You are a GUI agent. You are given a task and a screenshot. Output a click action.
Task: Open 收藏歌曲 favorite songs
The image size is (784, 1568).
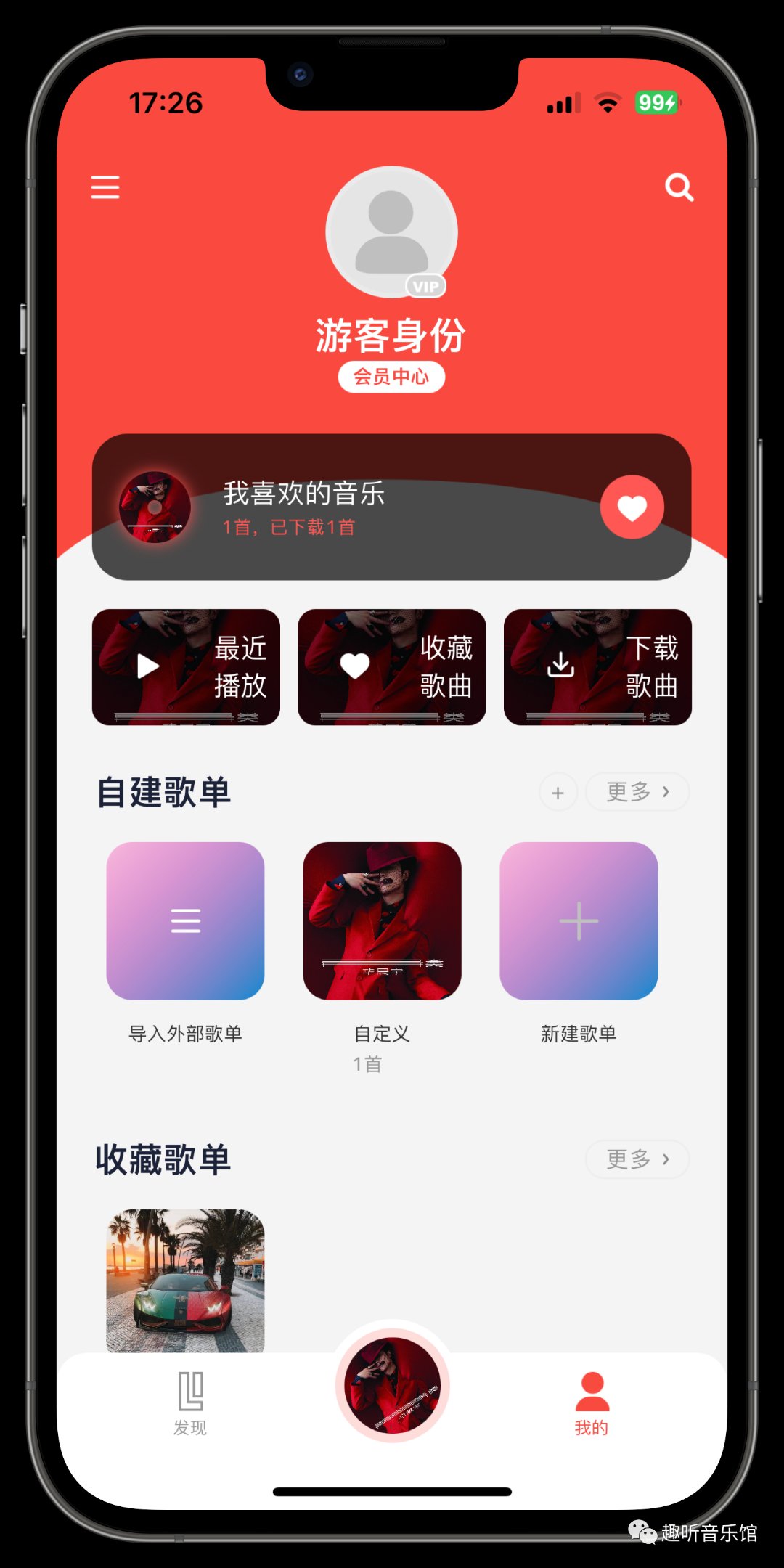pos(392,666)
